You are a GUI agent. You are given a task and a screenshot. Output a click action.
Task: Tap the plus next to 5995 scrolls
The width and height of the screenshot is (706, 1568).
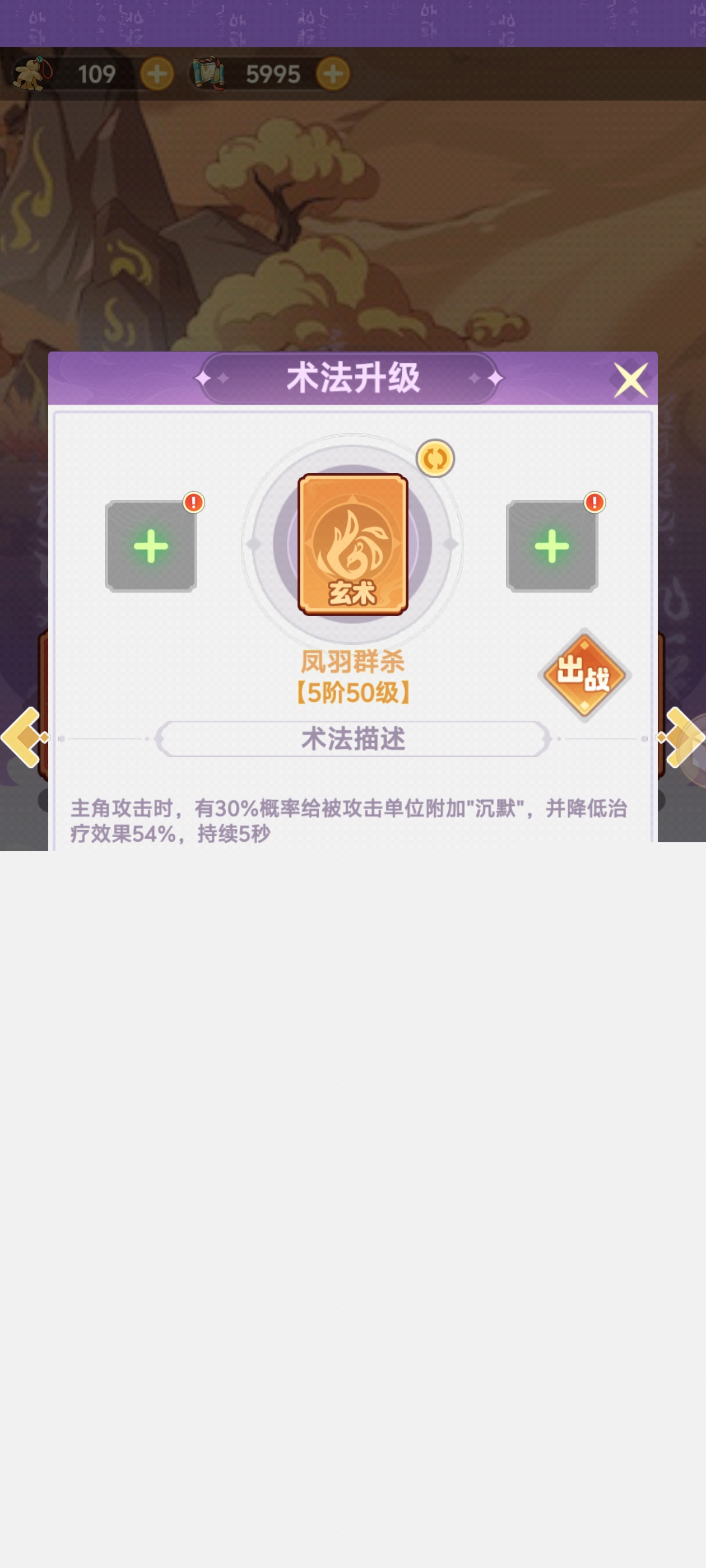tap(333, 74)
